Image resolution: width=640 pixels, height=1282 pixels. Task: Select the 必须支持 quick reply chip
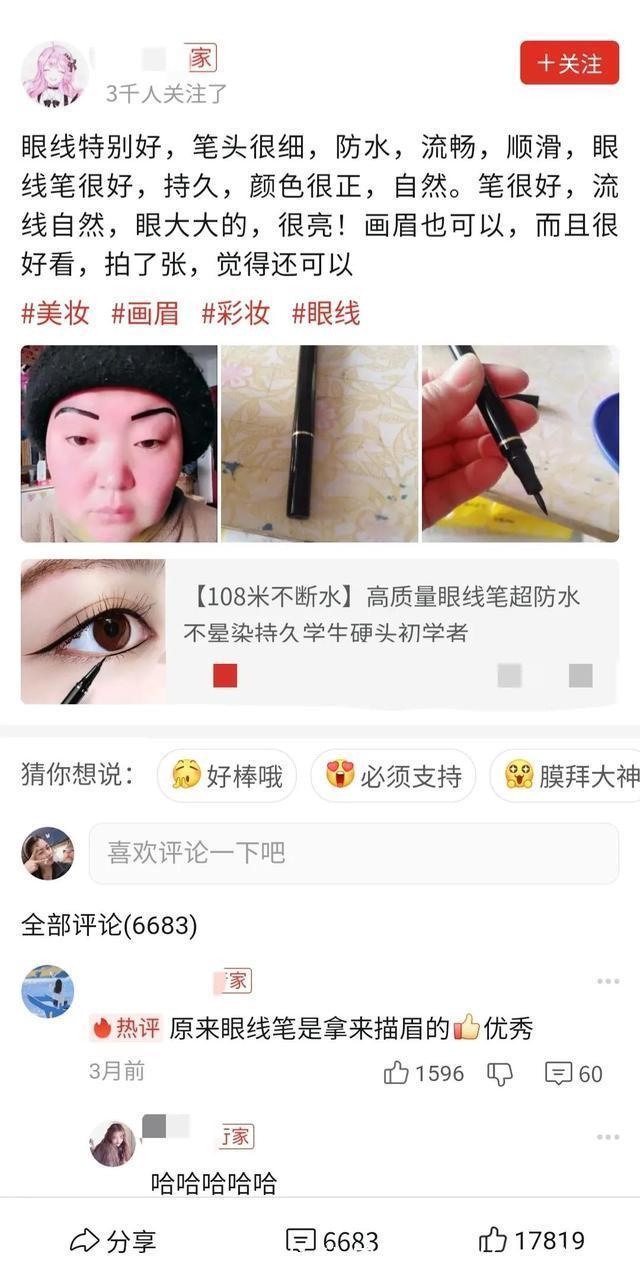click(x=393, y=776)
